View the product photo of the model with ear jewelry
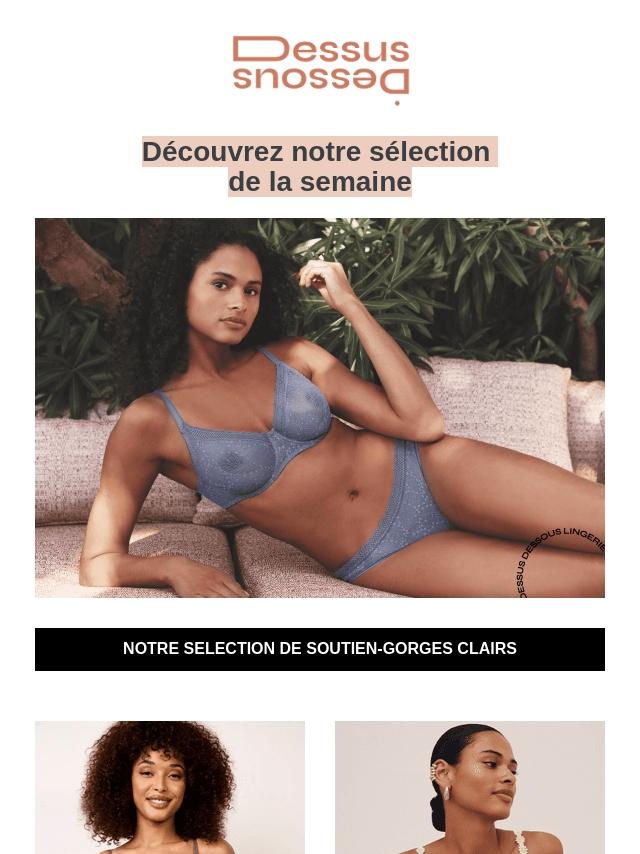This screenshot has height=854, width=640. 470,787
